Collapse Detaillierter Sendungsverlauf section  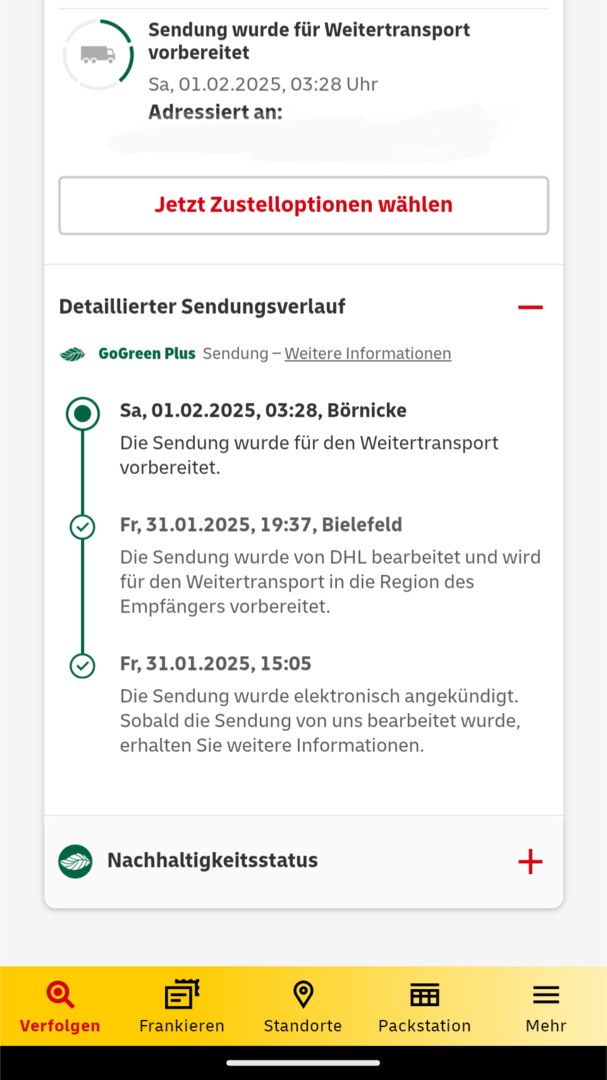tap(530, 307)
